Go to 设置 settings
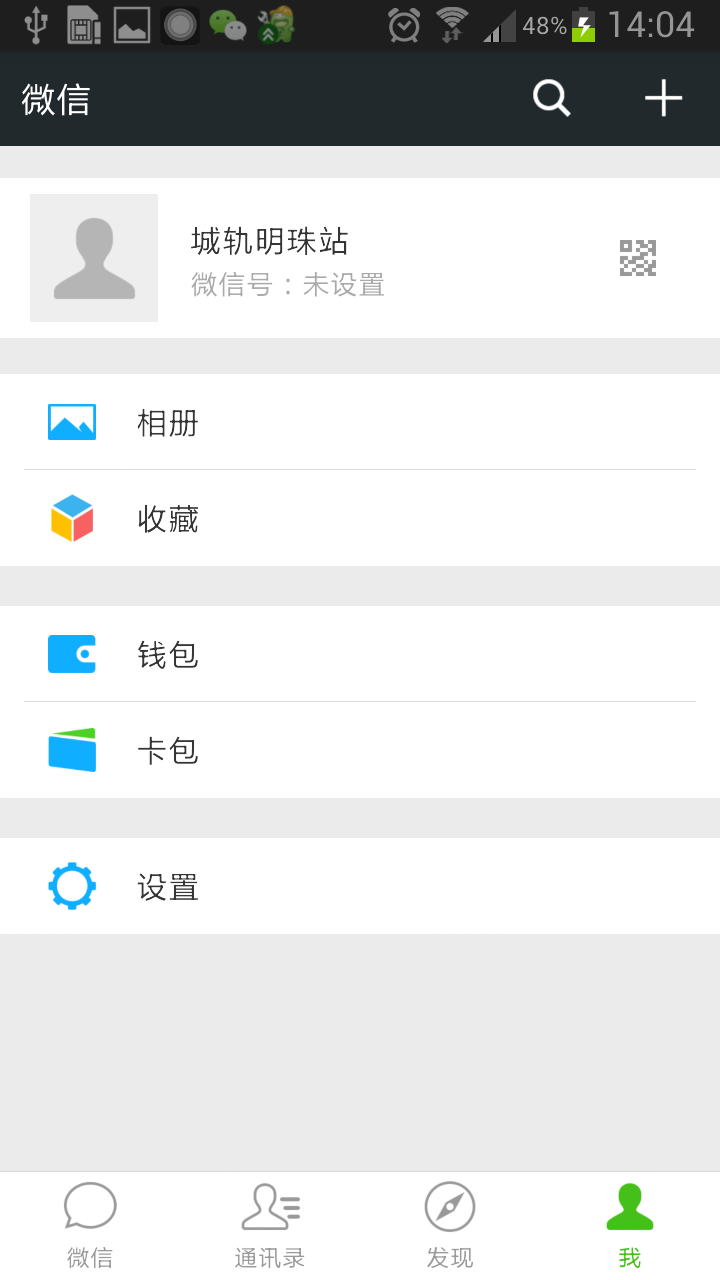The width and height of the screenshot is (720, 1280). (x=360, y=886)
